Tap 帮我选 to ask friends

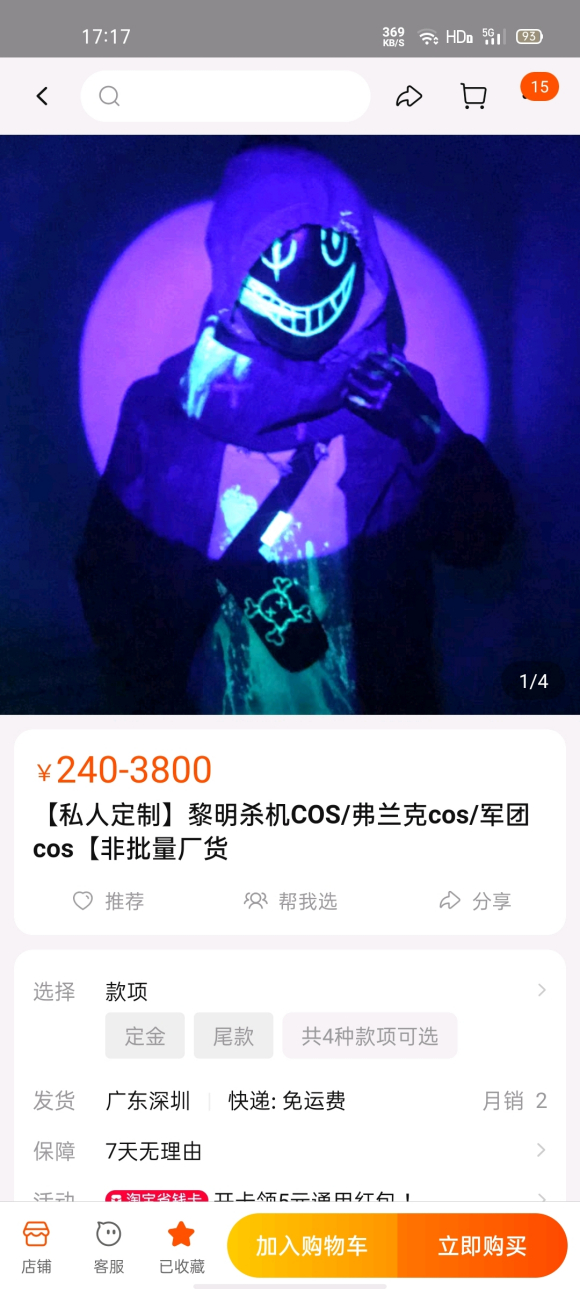click(x=291, y=901)
